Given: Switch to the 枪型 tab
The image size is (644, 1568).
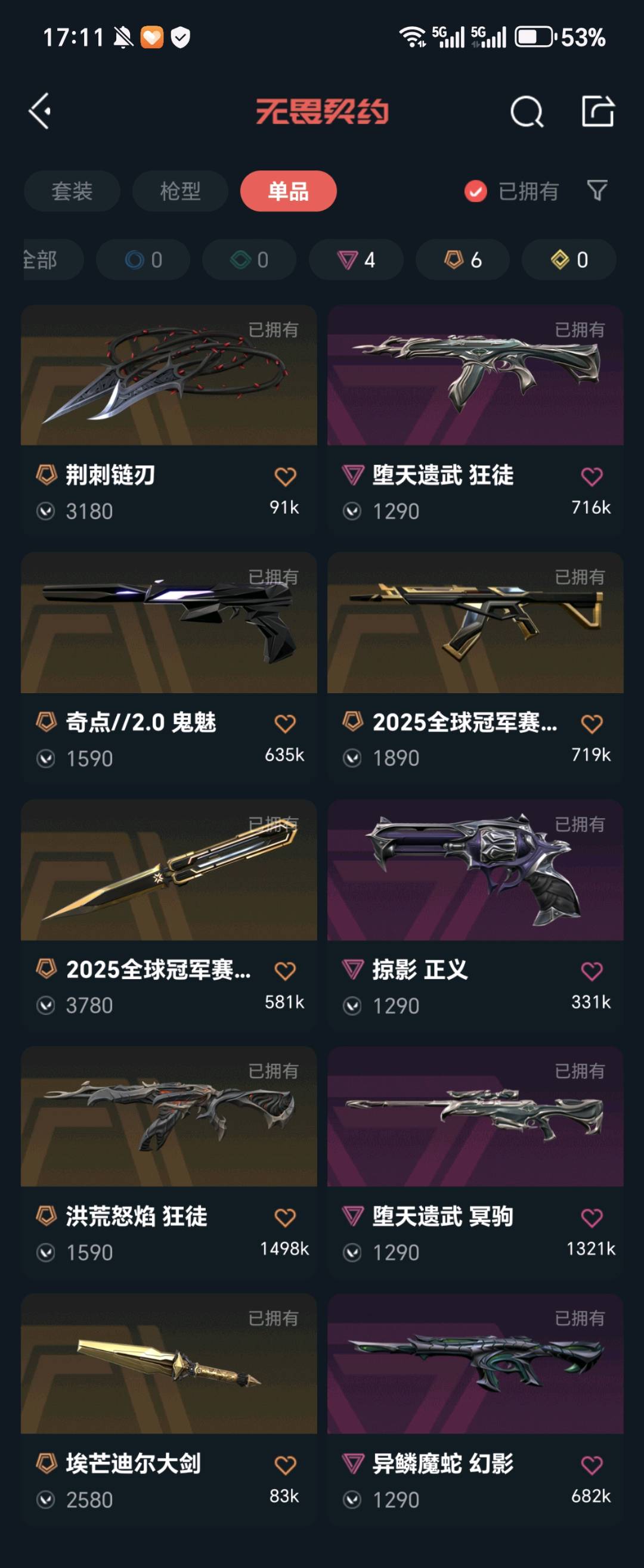Looking at the screenshot, I should [179, 191].
